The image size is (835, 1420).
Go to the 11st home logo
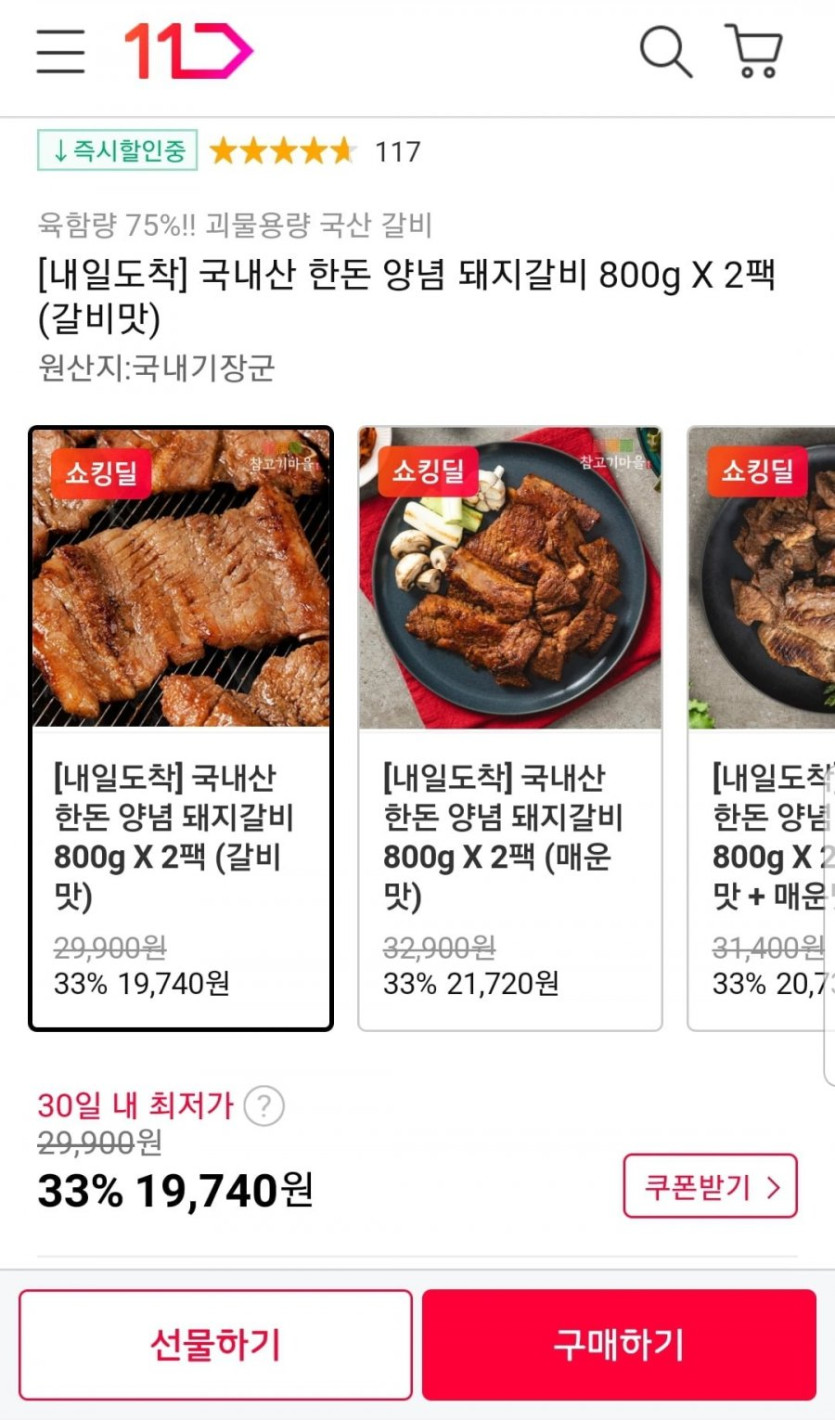pos(188,51)
